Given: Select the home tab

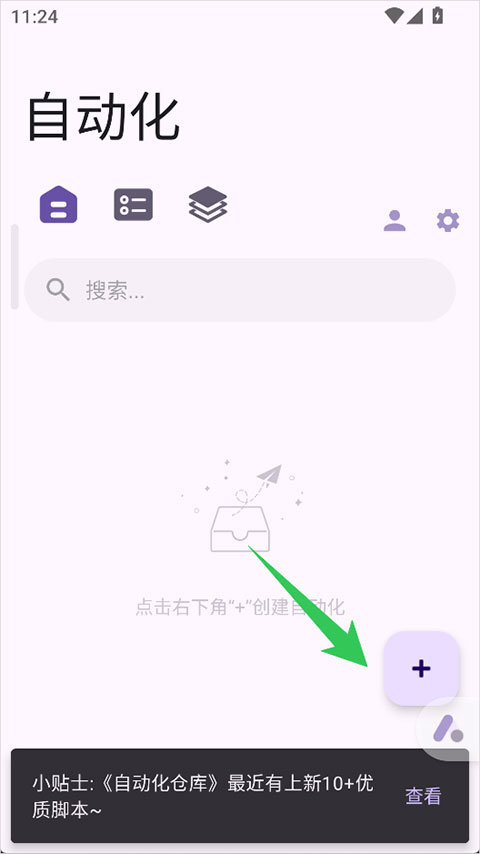Looking at the screenshot, I should tap(58, 205).
